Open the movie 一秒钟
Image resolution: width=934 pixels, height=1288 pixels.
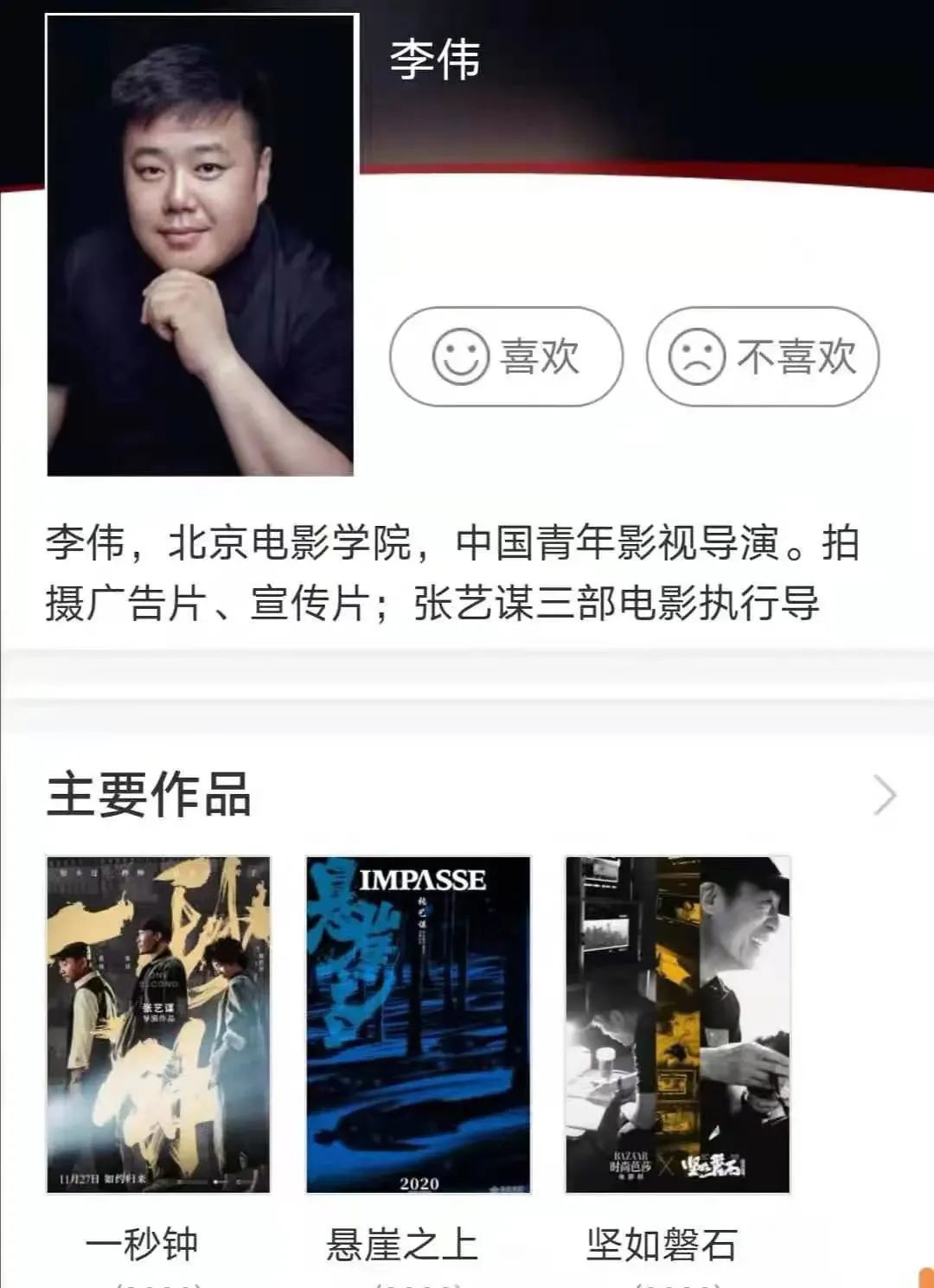(158, 1024)
